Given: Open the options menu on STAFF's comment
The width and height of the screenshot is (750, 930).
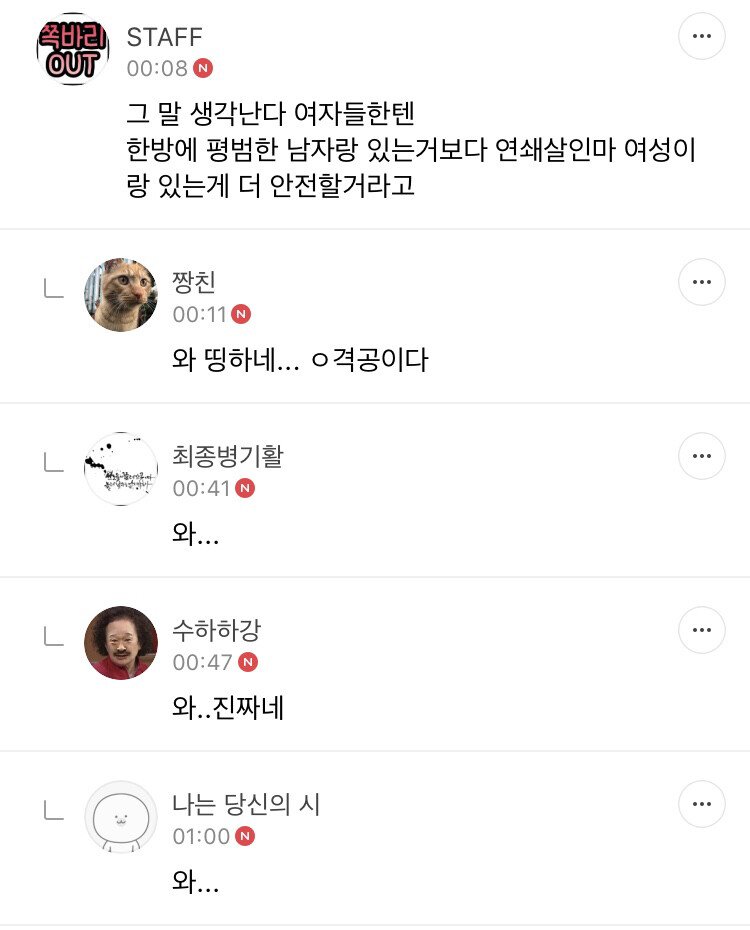Looking at the screenshot, I should click(703, 35).
